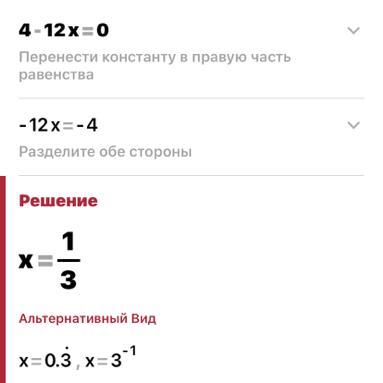The width and height of the screenshot is (383, 383).
Task: Expand the 4-12x=0 step details
Action: [x=353, y=31]
